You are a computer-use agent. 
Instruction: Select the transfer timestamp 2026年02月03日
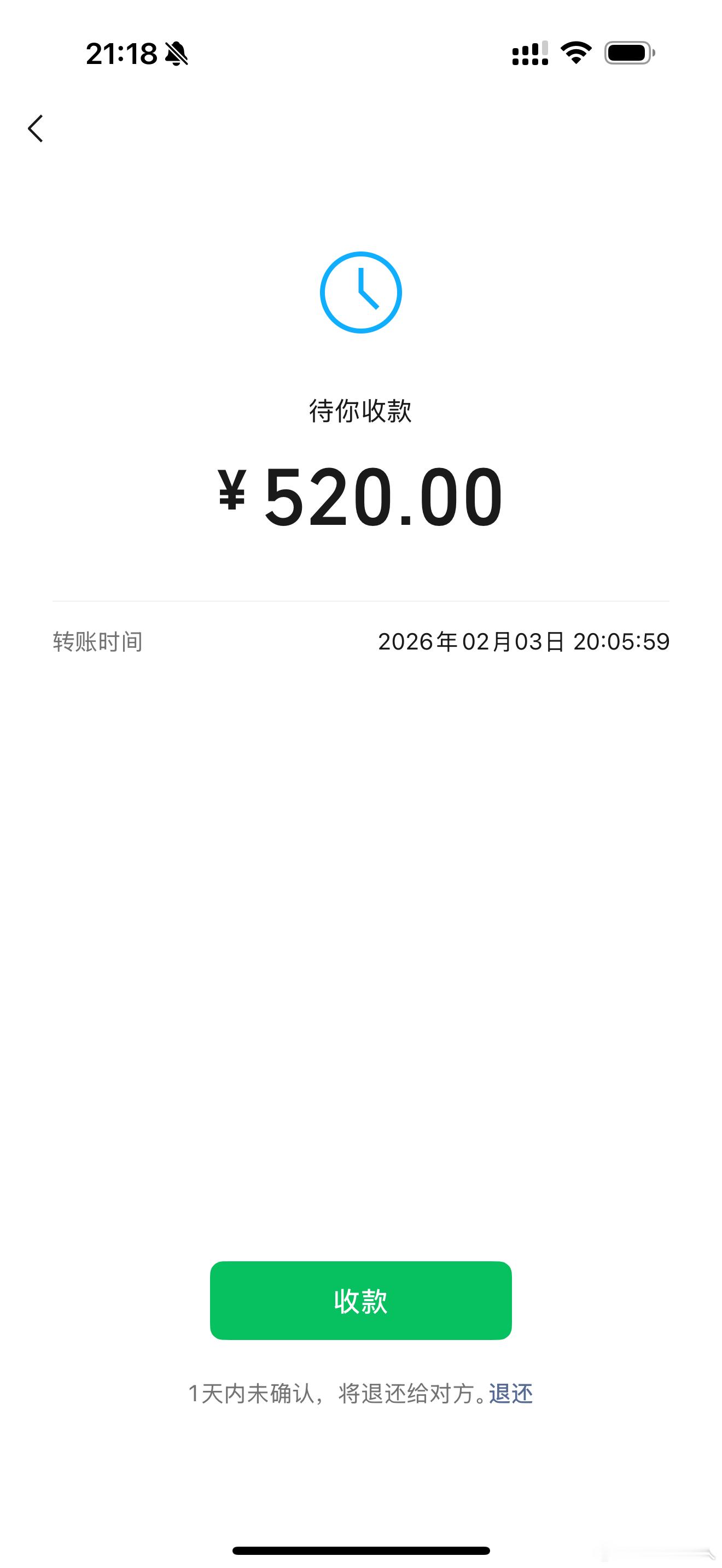[523, 641]
